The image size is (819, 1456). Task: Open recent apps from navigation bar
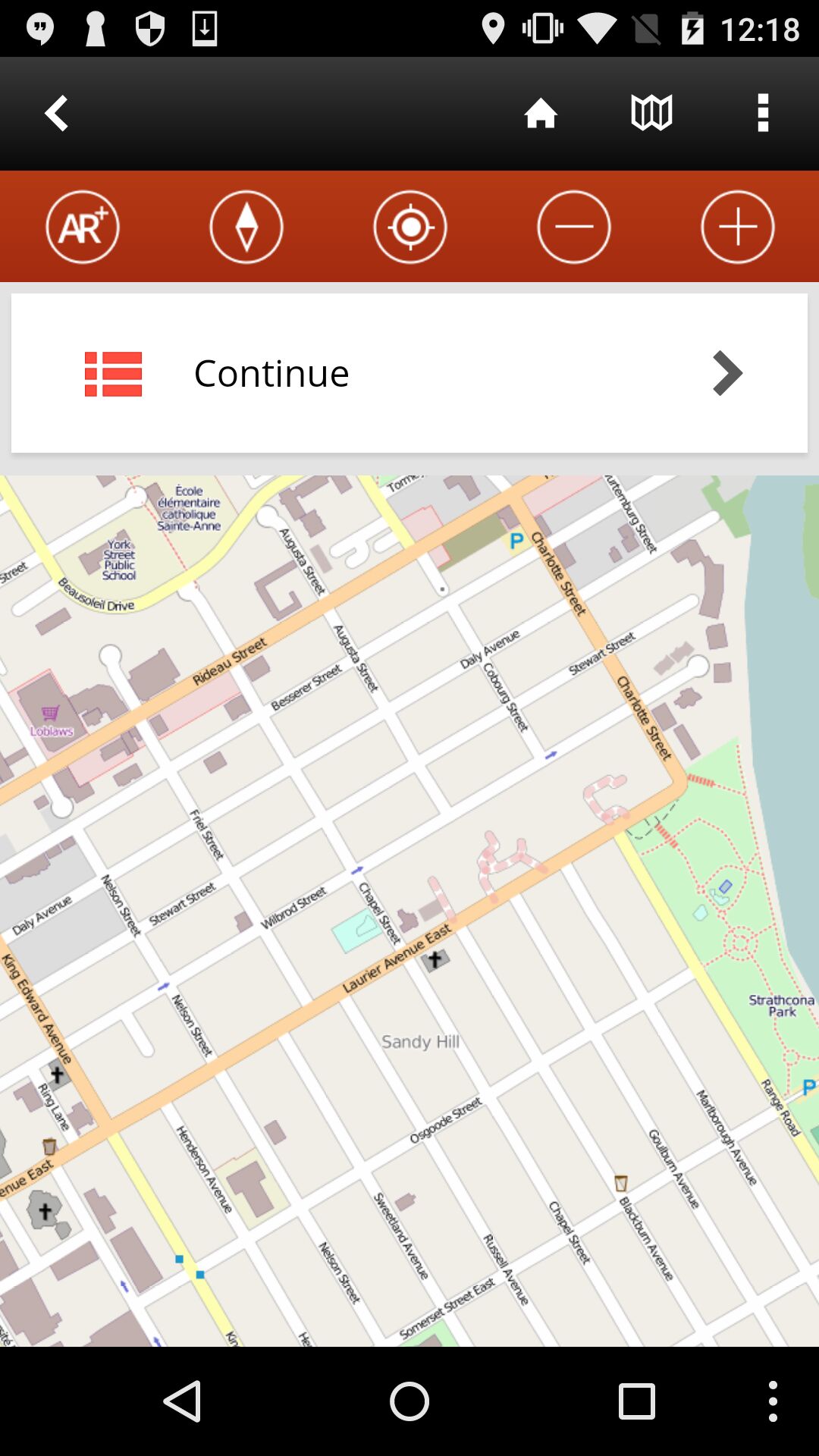pos(637,1401)
